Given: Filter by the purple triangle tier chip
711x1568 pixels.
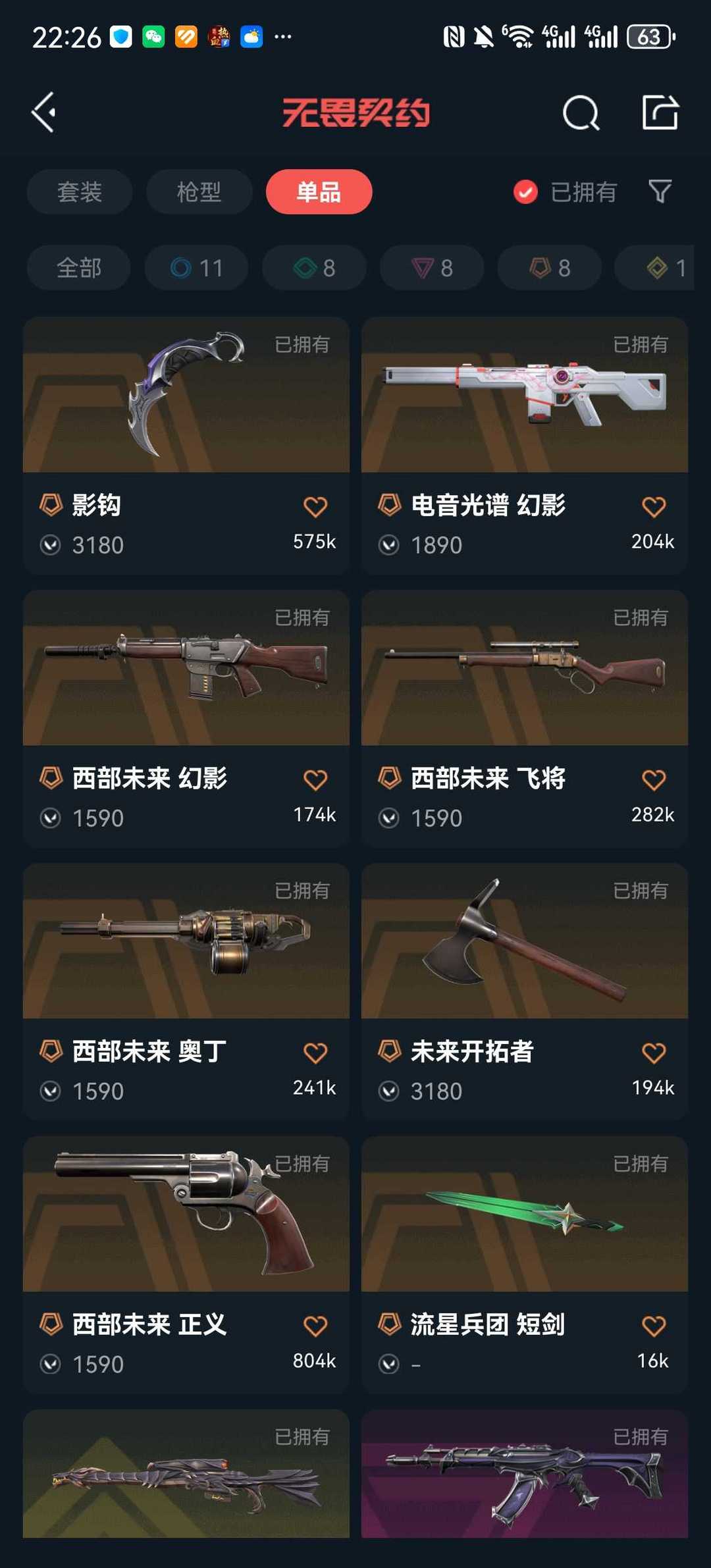Looking at the screenshot, I should [432, 268].
